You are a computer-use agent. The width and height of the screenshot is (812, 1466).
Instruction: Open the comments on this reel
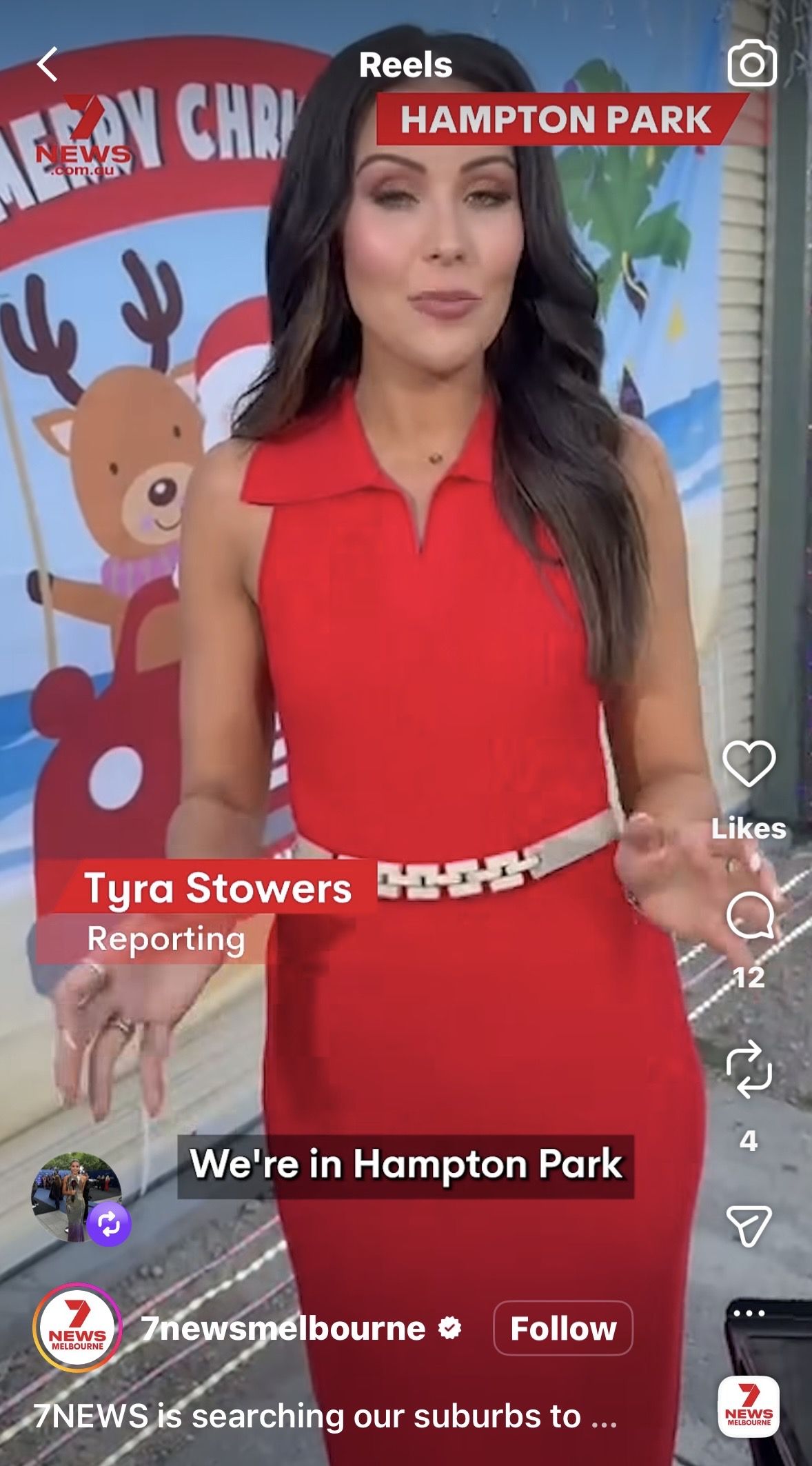tap(749, 916)
